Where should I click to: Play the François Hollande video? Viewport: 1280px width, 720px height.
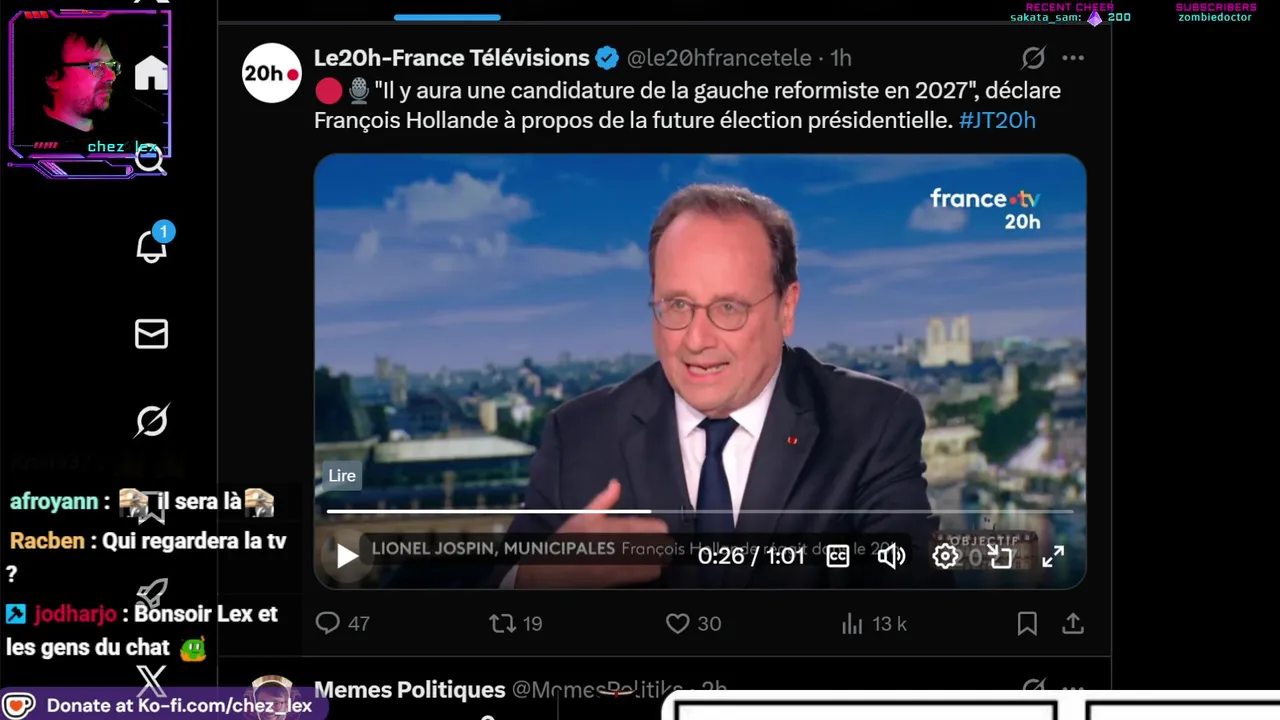point(347,556)
